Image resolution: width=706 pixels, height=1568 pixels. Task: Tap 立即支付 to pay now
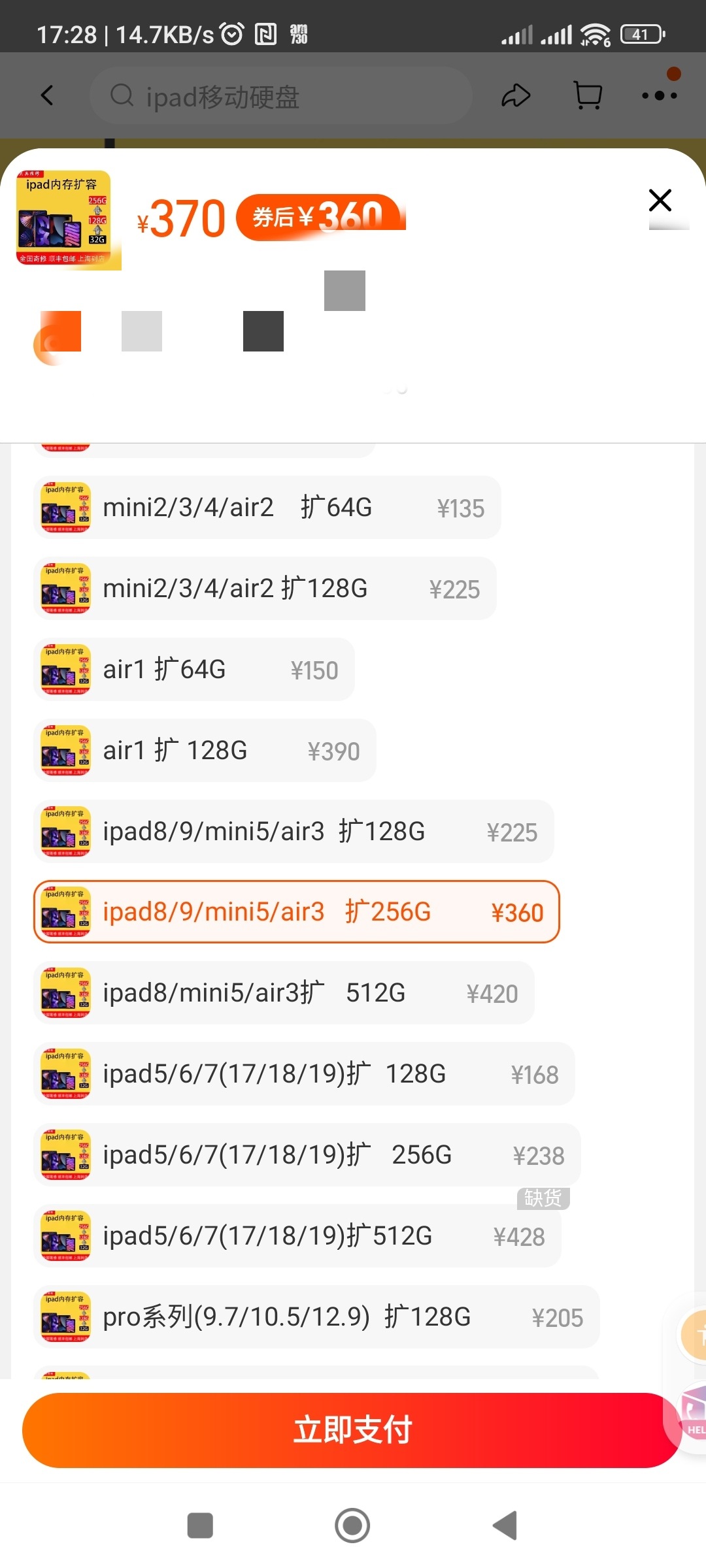pyautogui.click(x=352, y=1430)
